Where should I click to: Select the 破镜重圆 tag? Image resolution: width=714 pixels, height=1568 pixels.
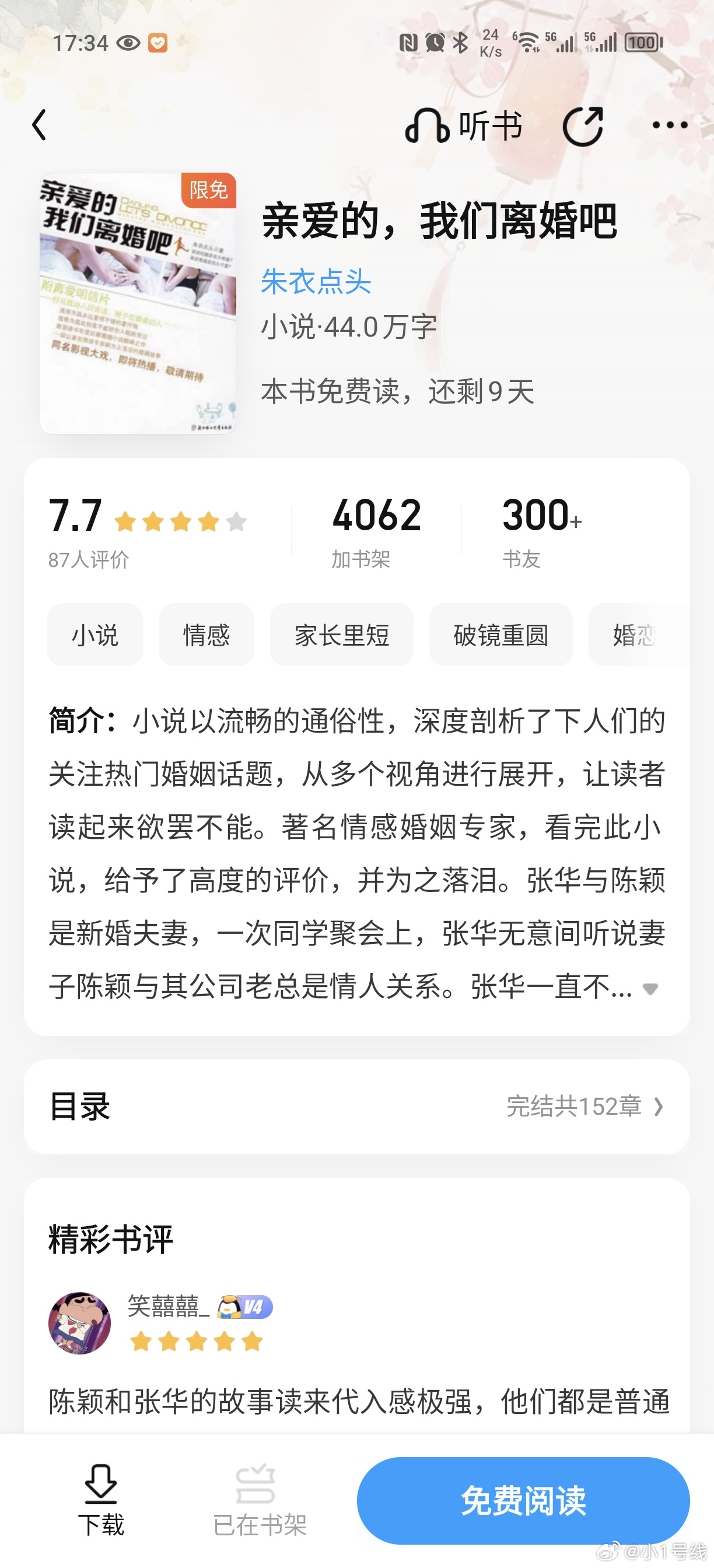[x=501, y=635]
